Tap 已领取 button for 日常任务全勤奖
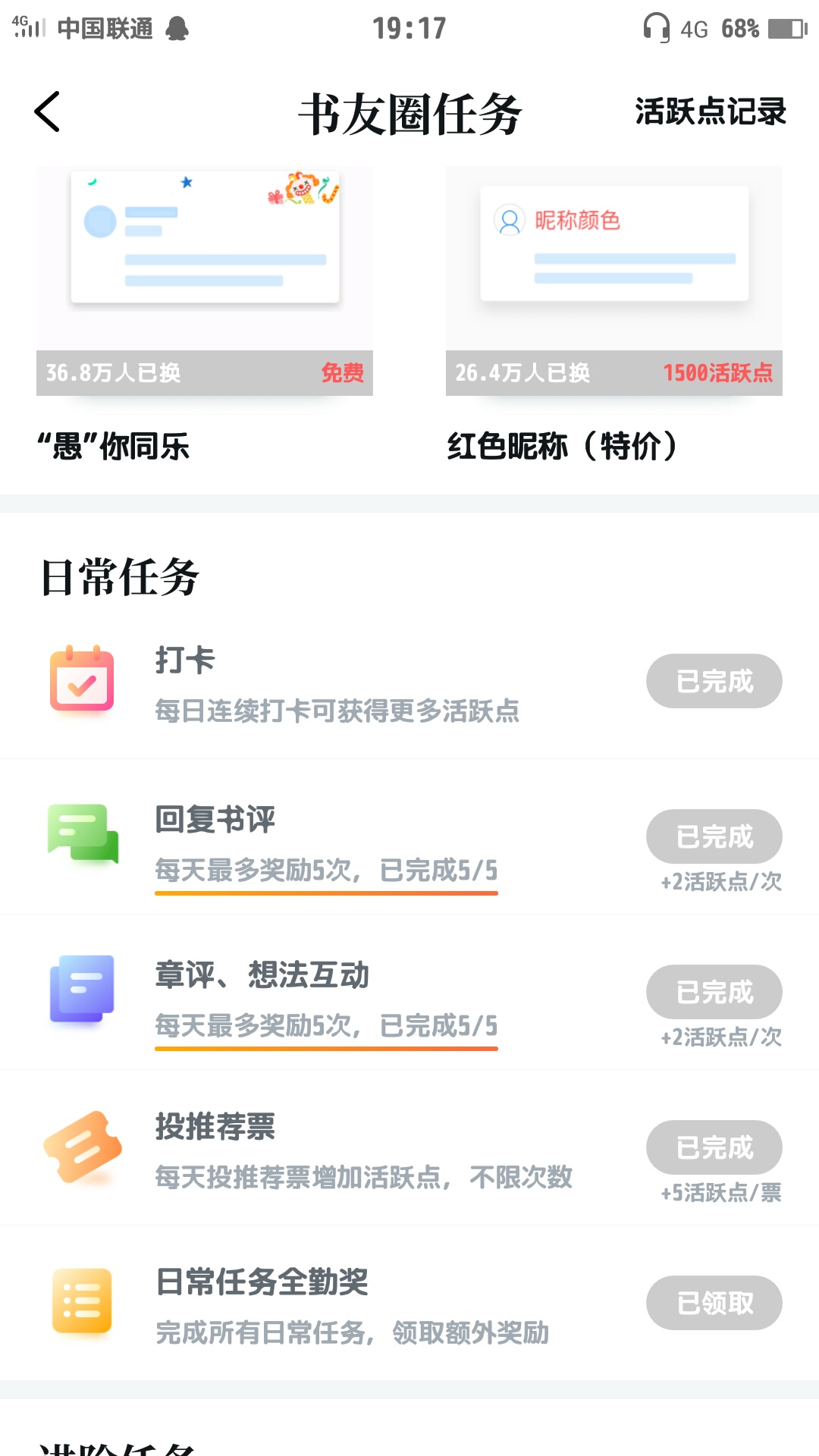The height and width of the screenshot is (1456, 819). pyautogui.click(x=714, y=1303)
